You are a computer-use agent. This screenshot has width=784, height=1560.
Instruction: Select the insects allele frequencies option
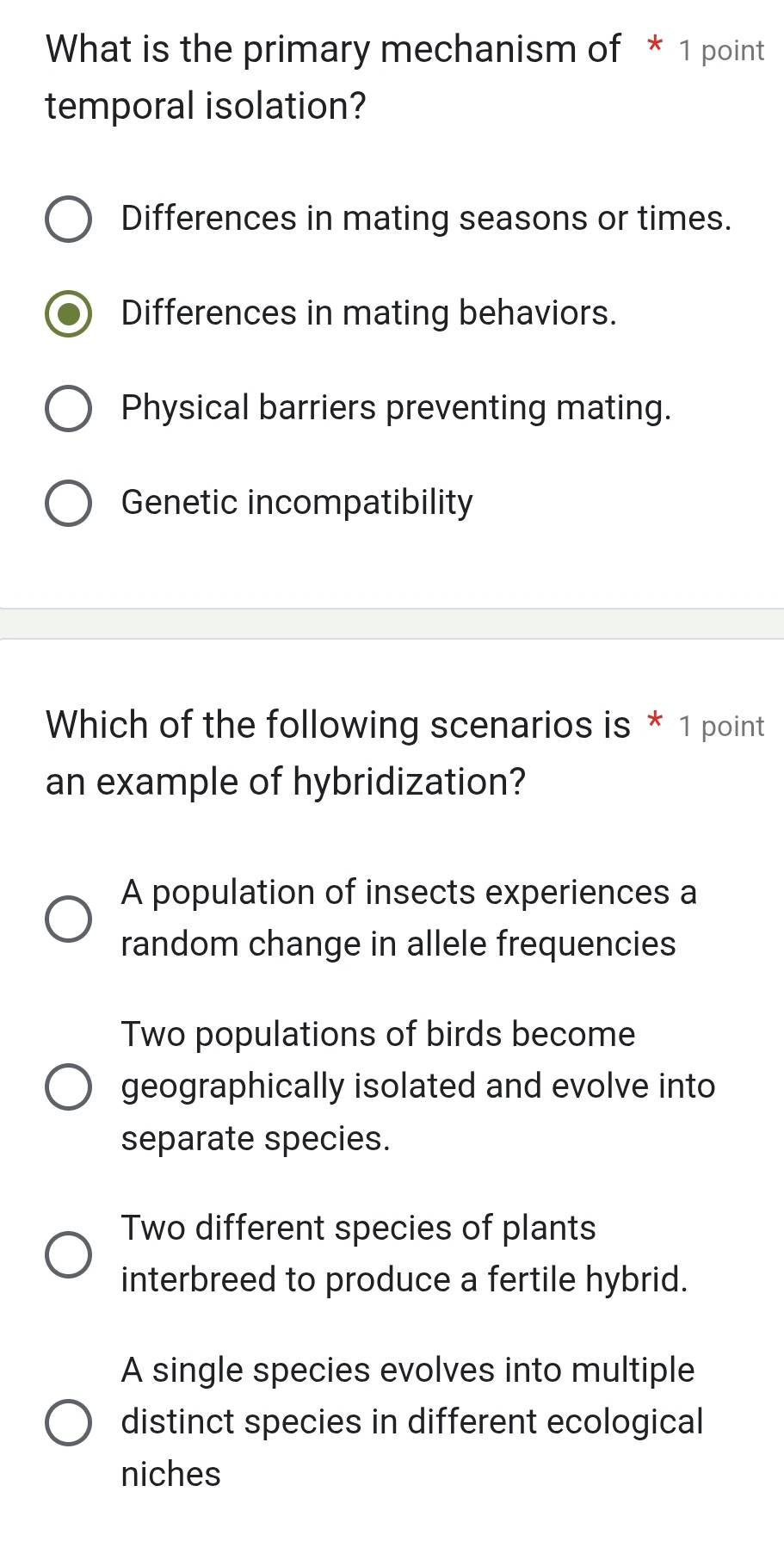[x=69, y=918]
